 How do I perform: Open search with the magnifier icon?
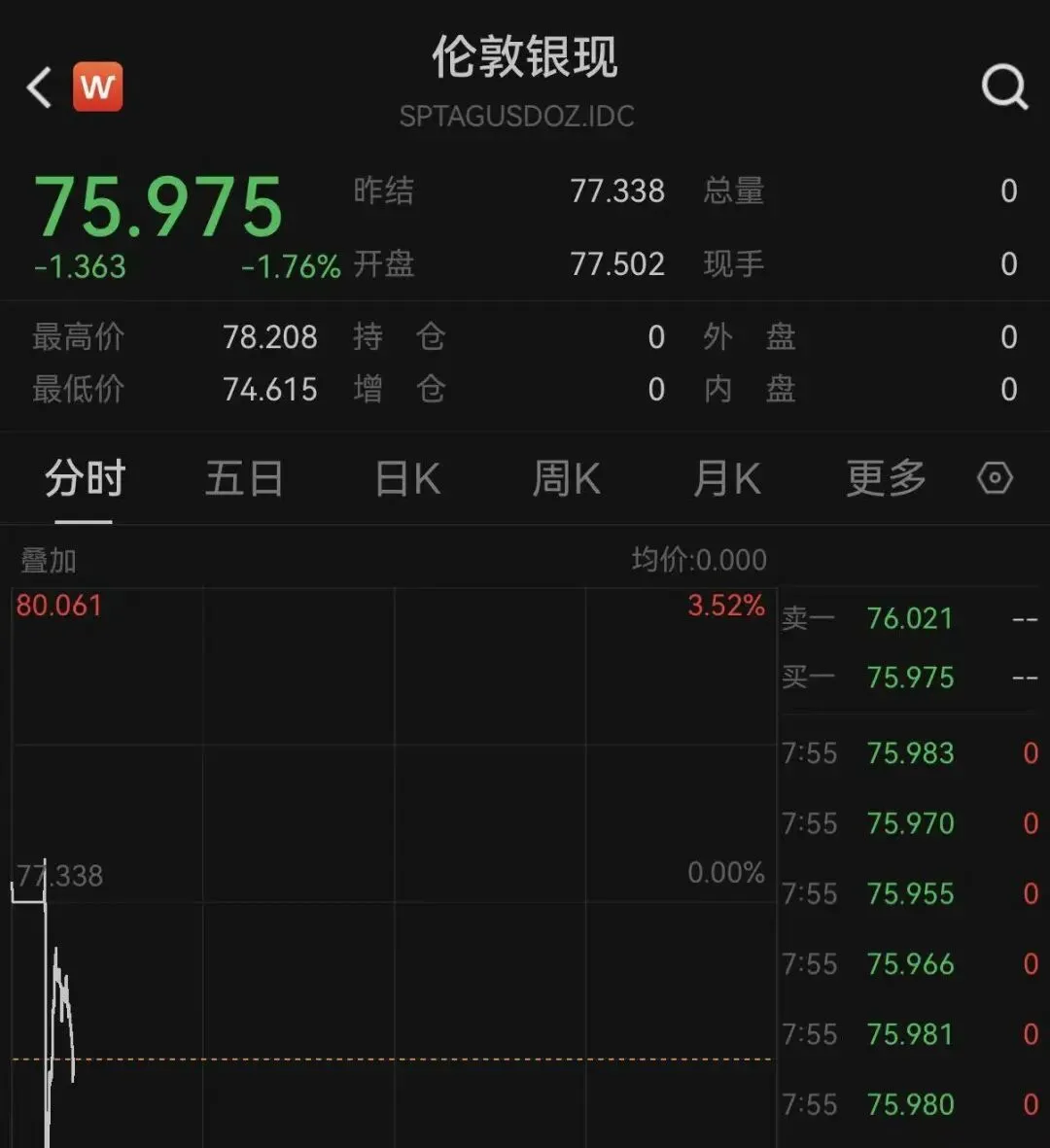coord(1003,87)
